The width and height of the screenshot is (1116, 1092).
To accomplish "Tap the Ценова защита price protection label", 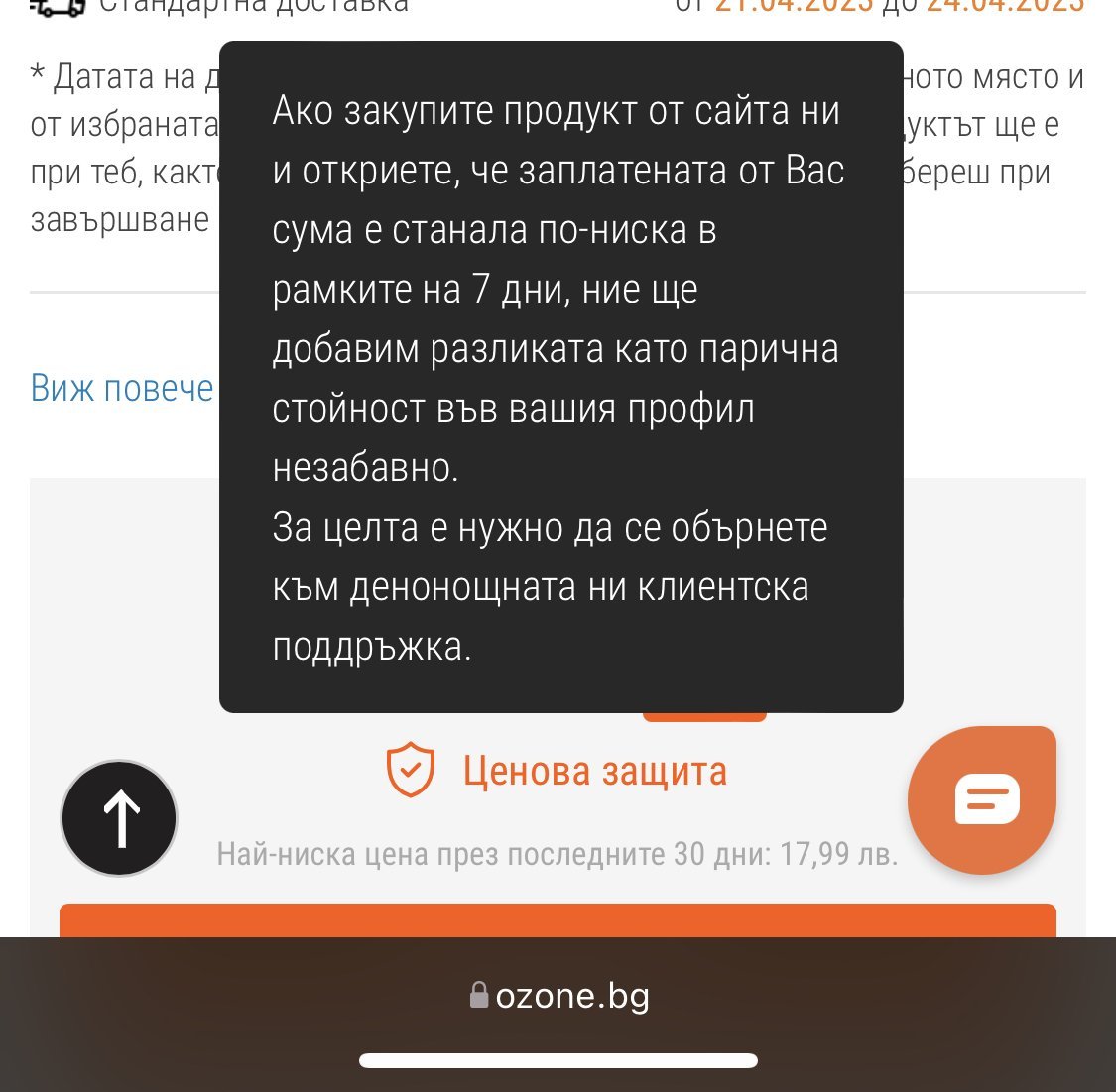I will pyautogui.click(x=557, y=772).
